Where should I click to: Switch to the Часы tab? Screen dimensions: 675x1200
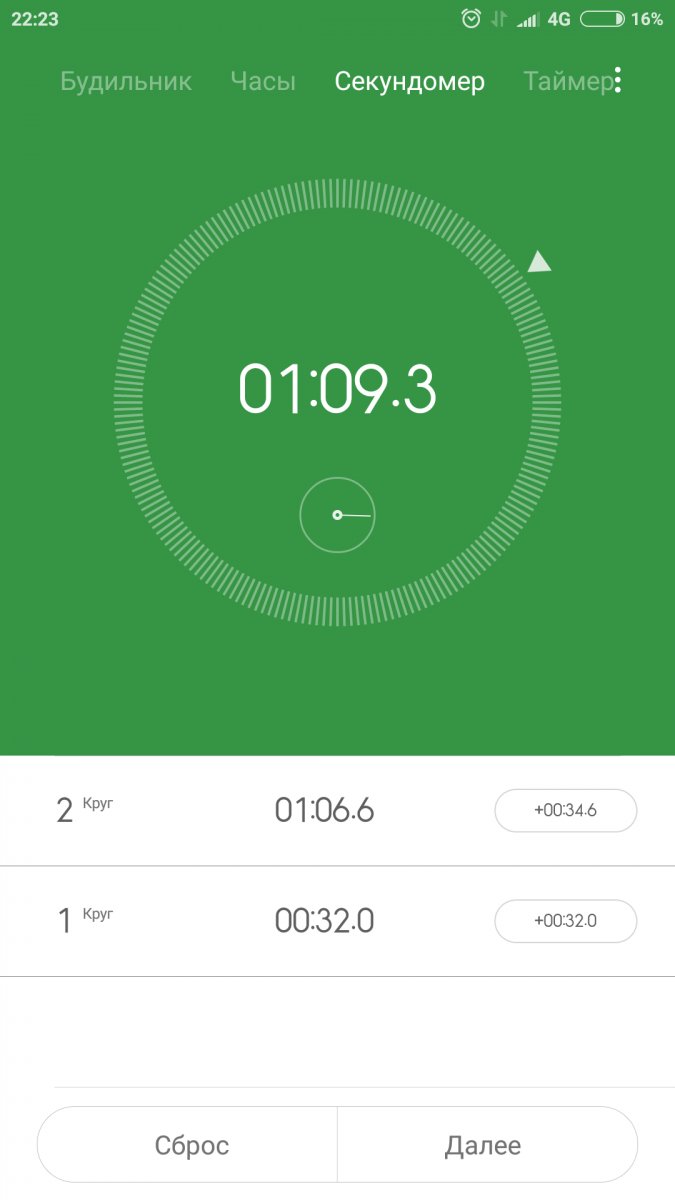pos(263,82)
